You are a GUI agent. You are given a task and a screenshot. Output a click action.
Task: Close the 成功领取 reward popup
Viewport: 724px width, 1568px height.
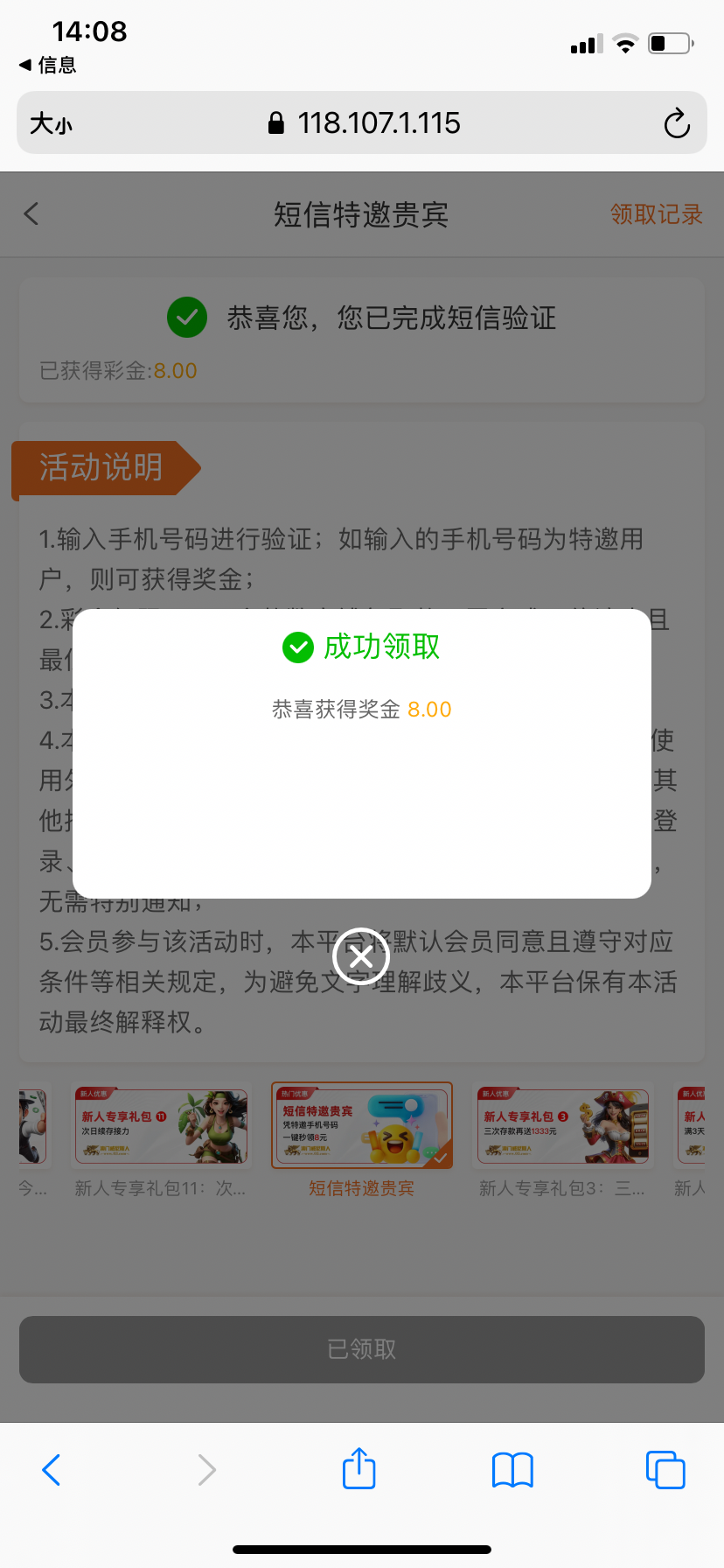360,956
